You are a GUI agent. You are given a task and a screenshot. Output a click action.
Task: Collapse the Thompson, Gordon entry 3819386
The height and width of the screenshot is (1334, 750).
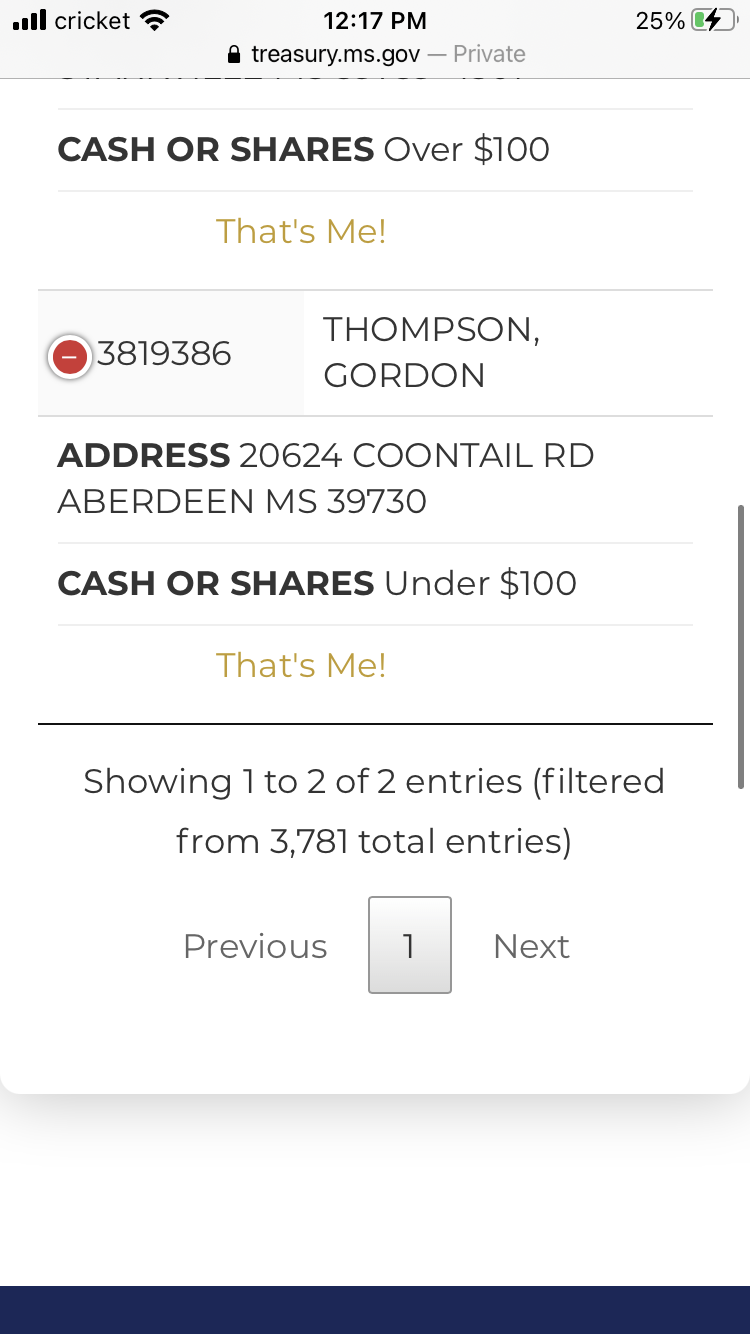click(x=70, y=357)
